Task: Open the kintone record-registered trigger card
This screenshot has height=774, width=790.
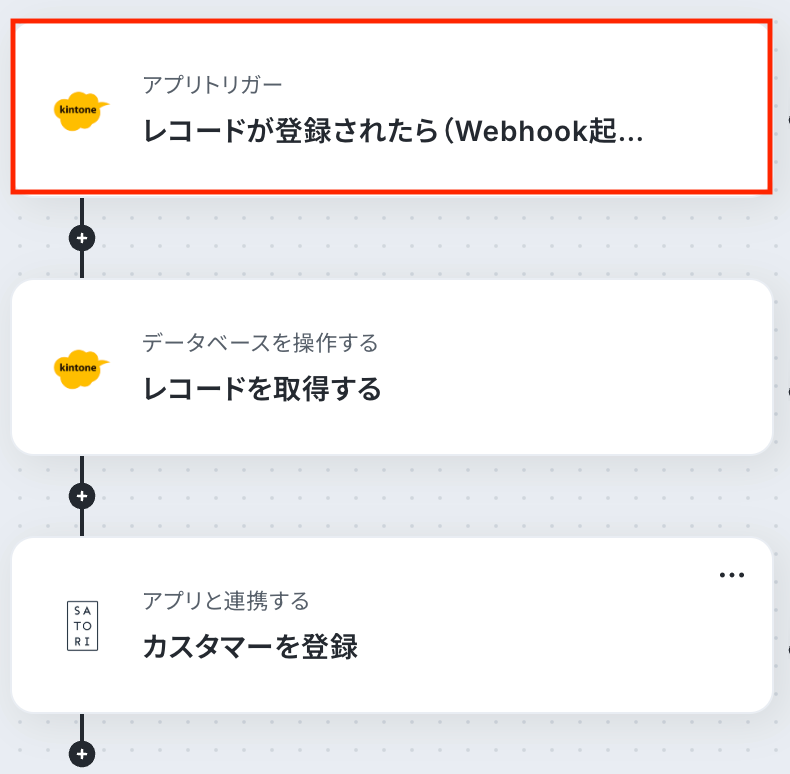Action: point(391,107)
